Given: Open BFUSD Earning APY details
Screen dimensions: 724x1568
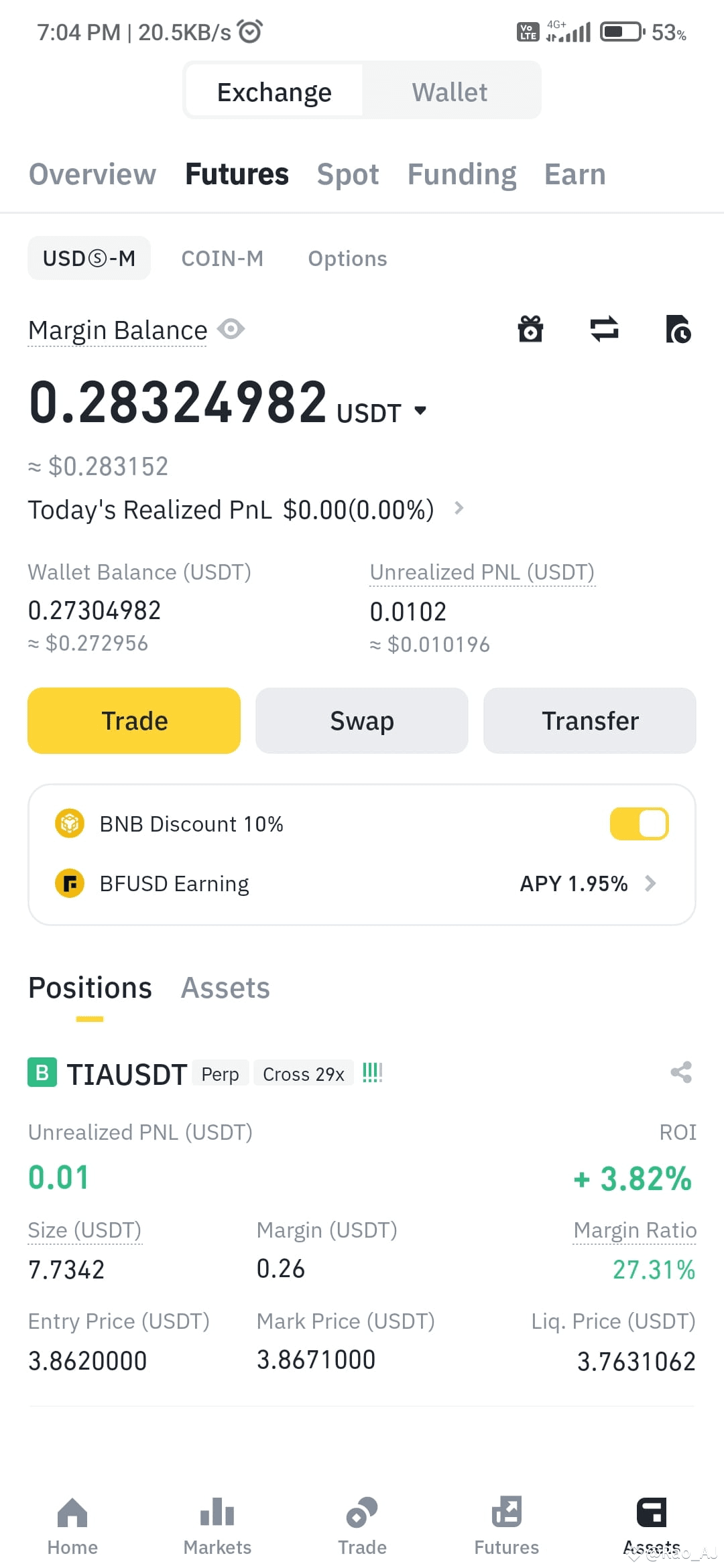Looking at the screenshot, I should pos(587,883).
